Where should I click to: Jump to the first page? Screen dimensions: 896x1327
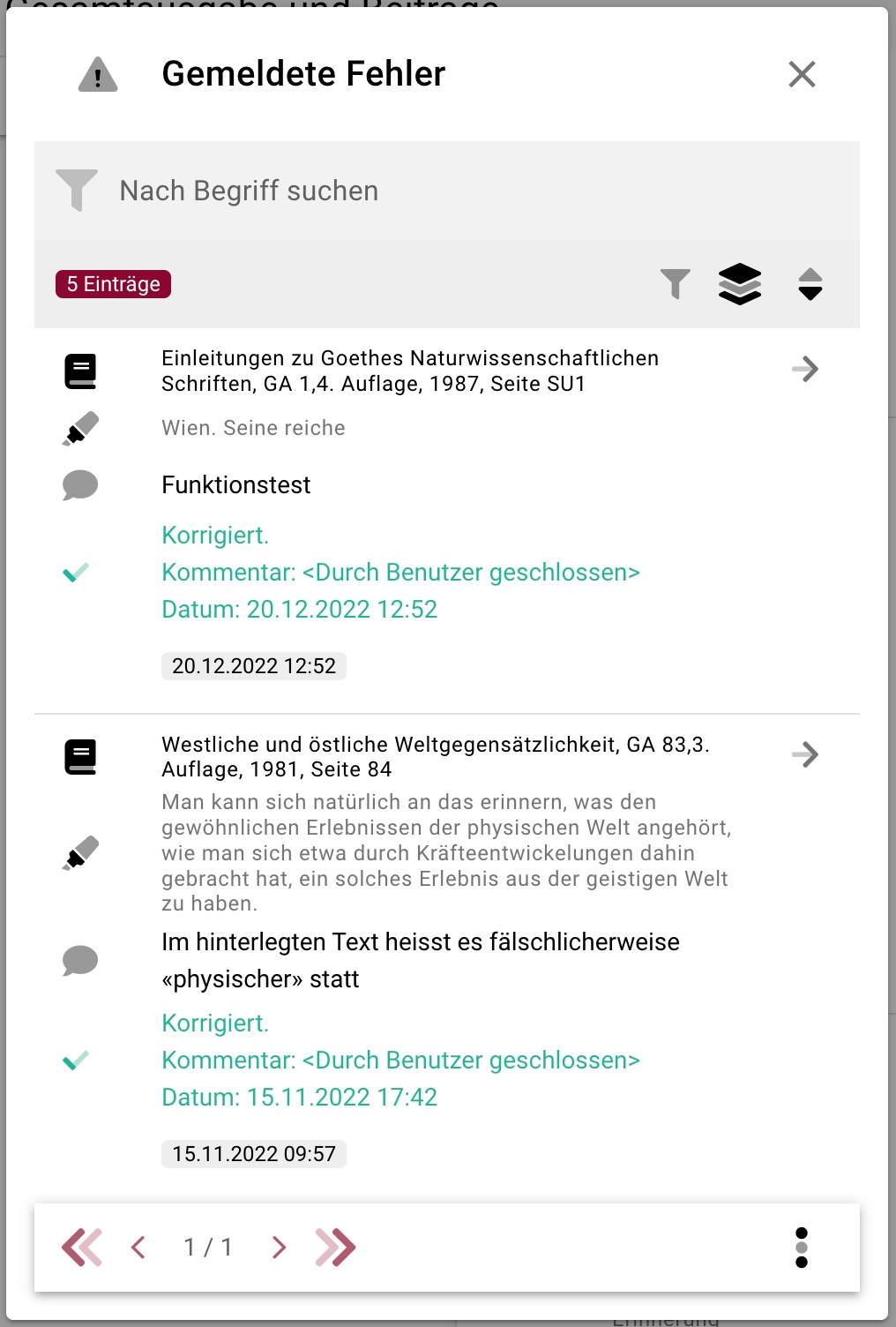(82, 1247)
